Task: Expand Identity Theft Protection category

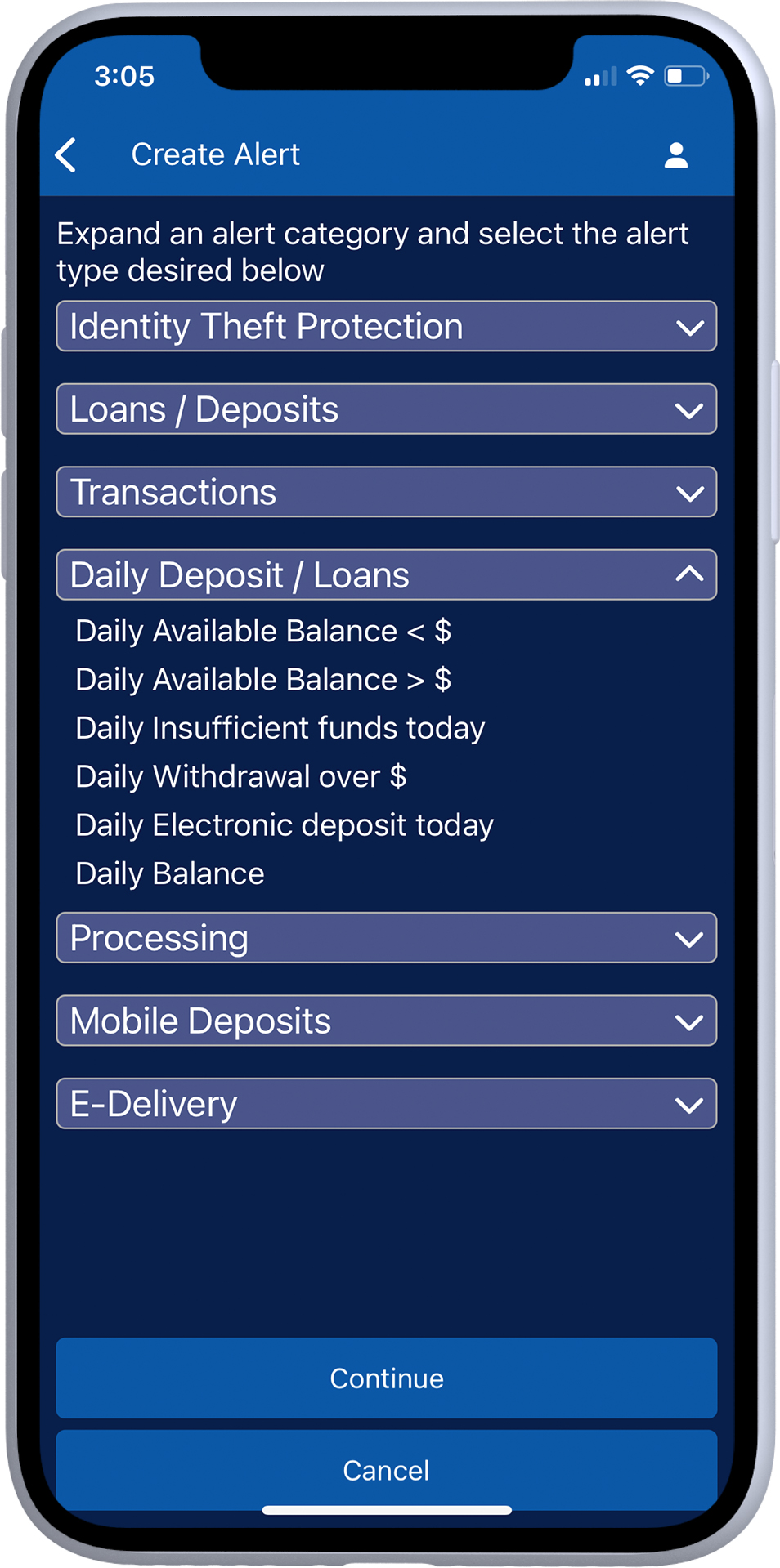Action: pyautogui.click(x=387, y=326)
